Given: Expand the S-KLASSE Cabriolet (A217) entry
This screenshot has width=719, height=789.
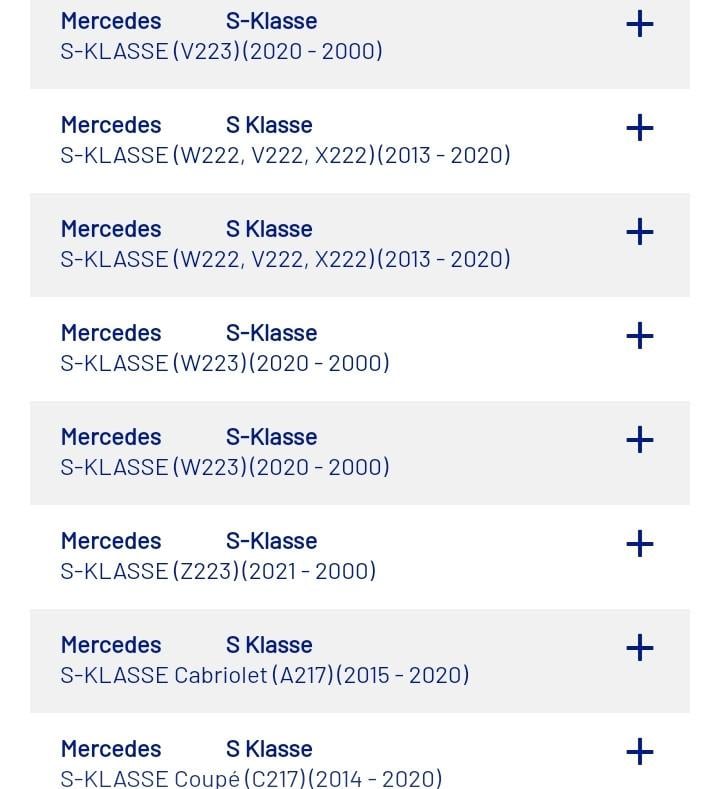Looking at the screenshot, I should [x=639, y=648].
